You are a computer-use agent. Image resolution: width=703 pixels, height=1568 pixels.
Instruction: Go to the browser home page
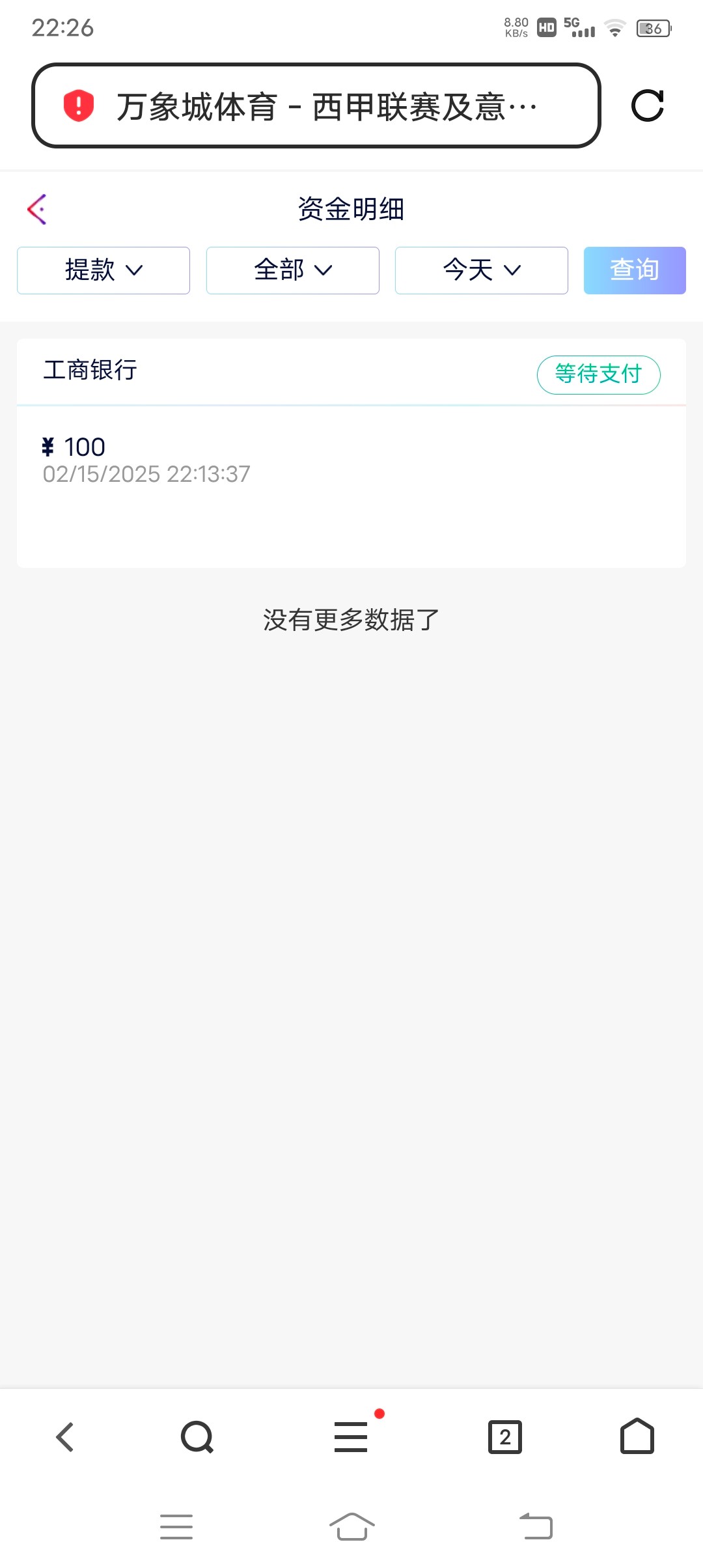(x=637, y=1436)
